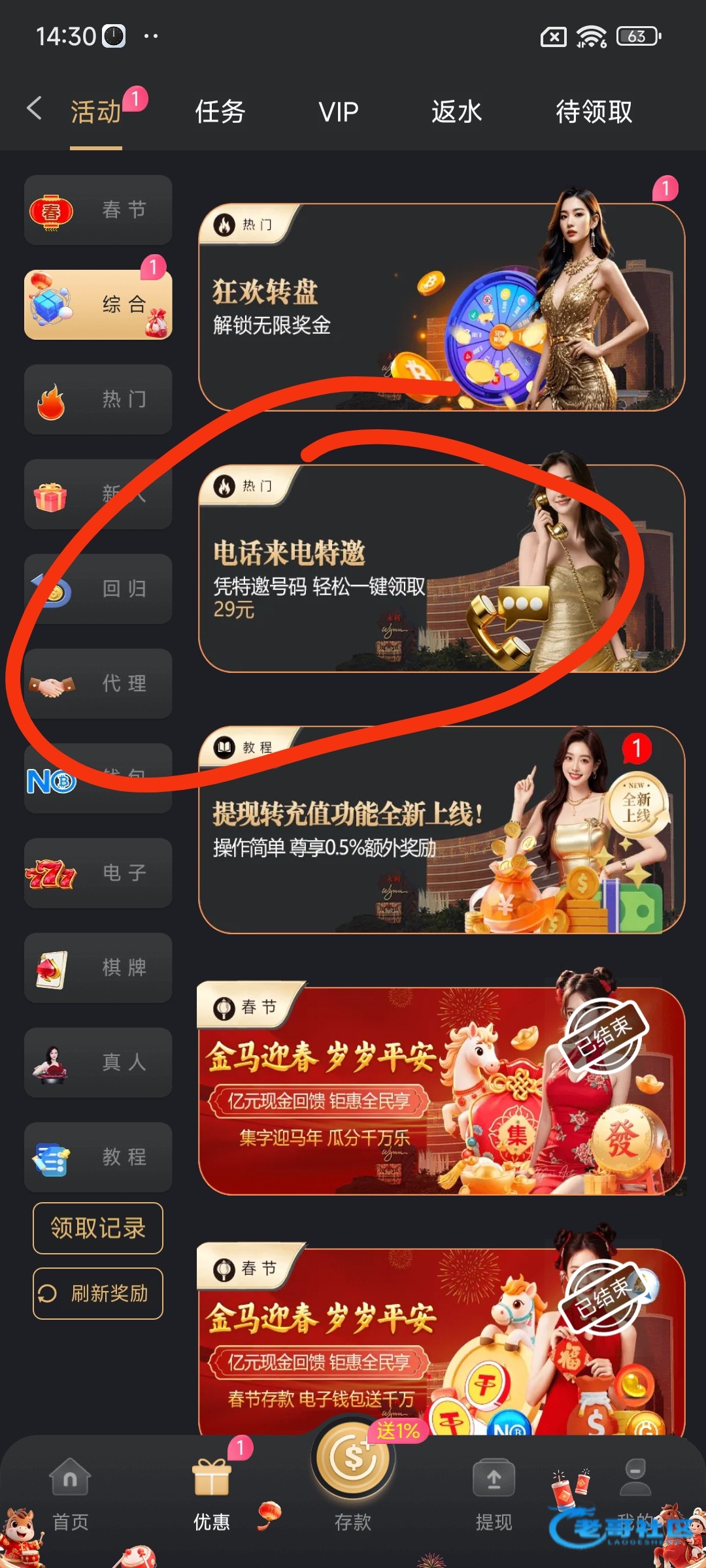Image resolution: width=706 pixels, height=1568 pixels.
Task: Tap the 领取记录 button
Action: pyautogui.click(x=98, y=1228)
